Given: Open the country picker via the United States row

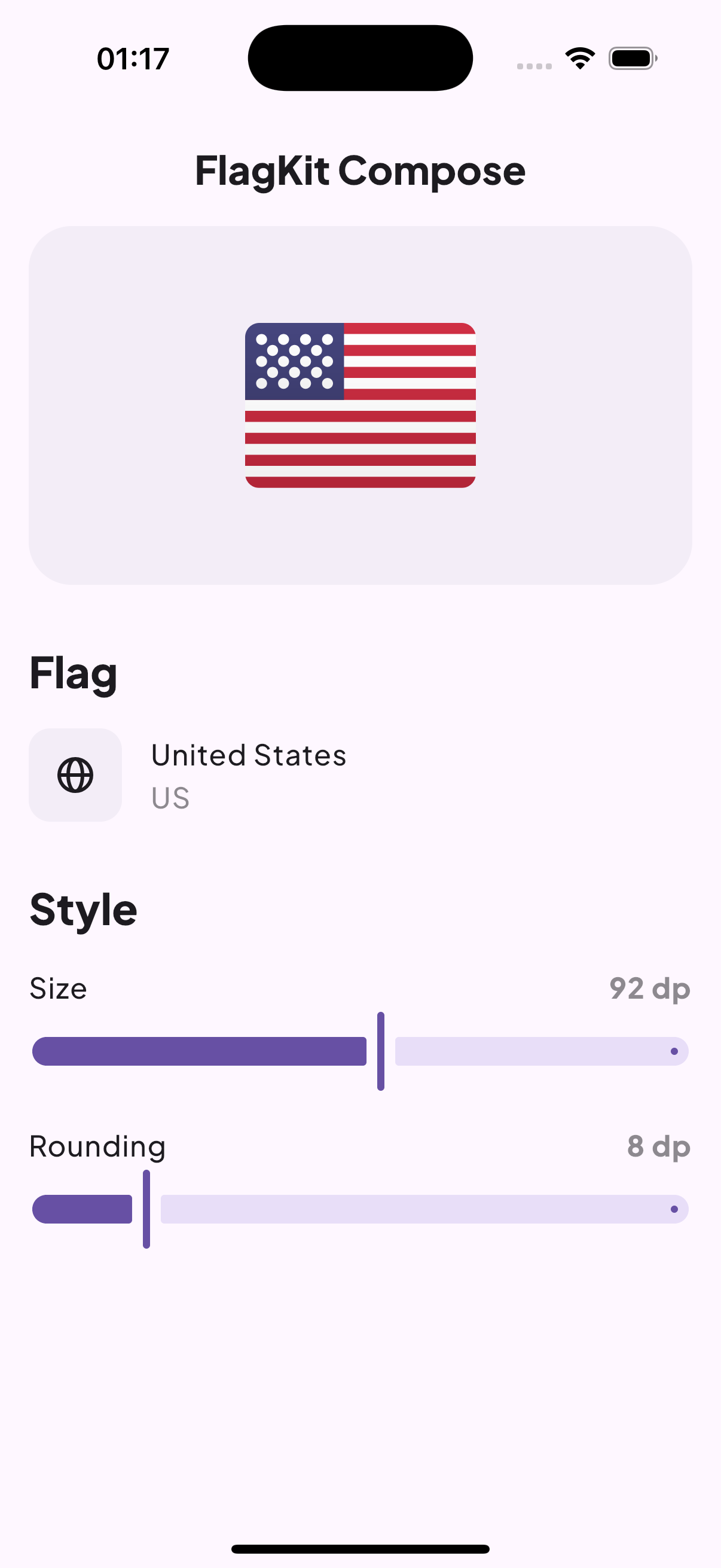Looking at the screenshot, I should tap(248, 775).
